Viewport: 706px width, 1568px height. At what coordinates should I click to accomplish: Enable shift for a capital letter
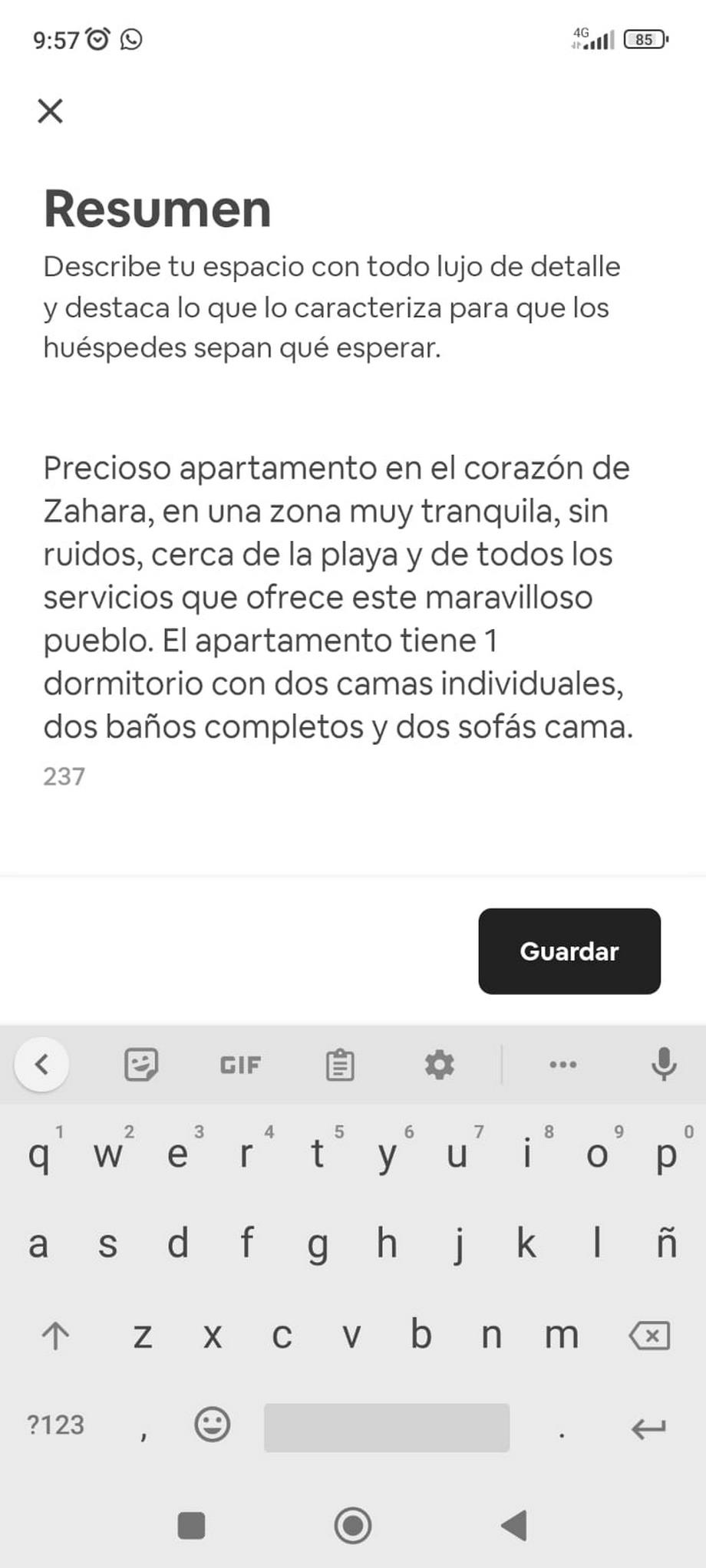pyautogui.click(x=55, y=1336)
